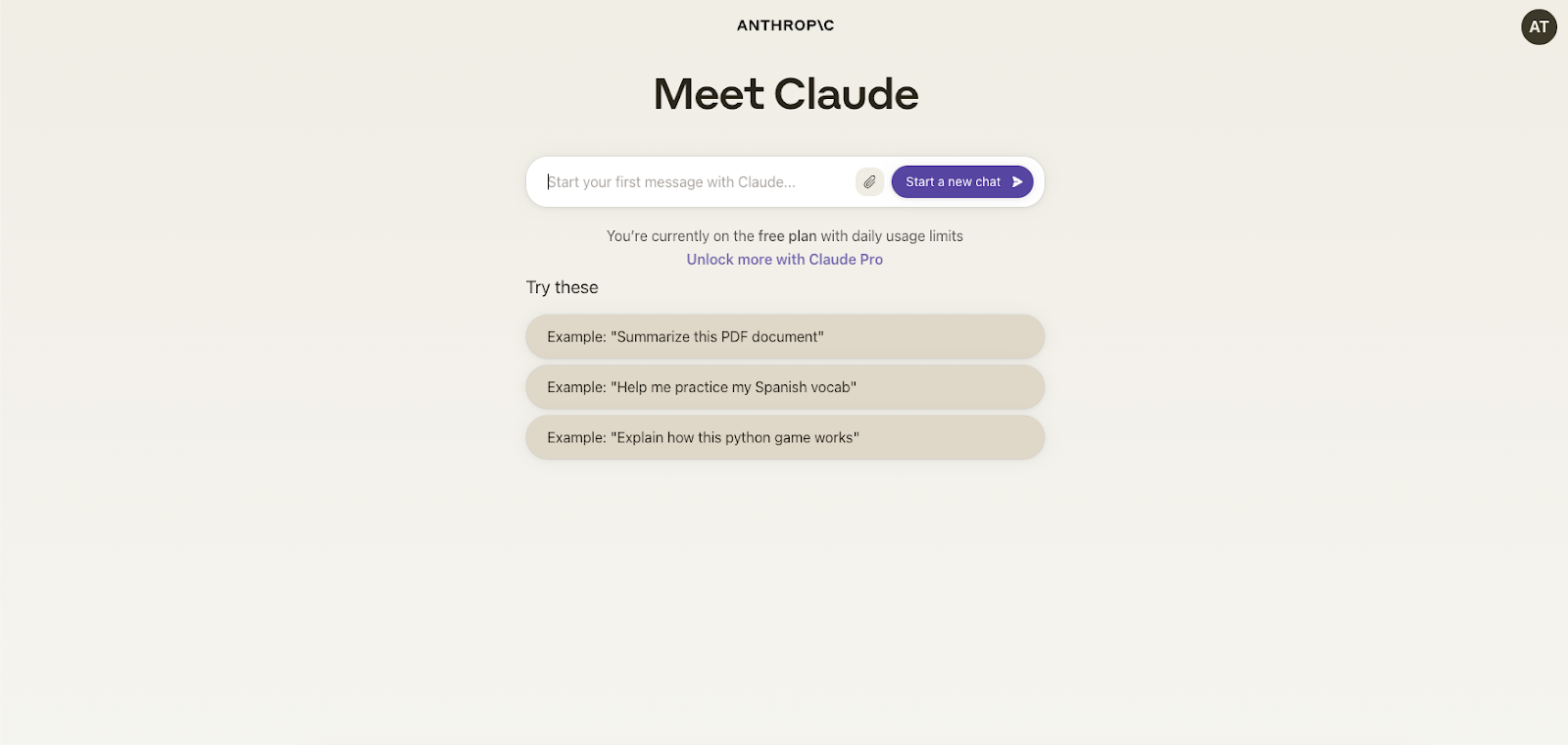Viewport: 1568px width, 745px height.
Task: Select the Summarize this PDF document example
Action: pyautogui.click(x=784, y=337)
